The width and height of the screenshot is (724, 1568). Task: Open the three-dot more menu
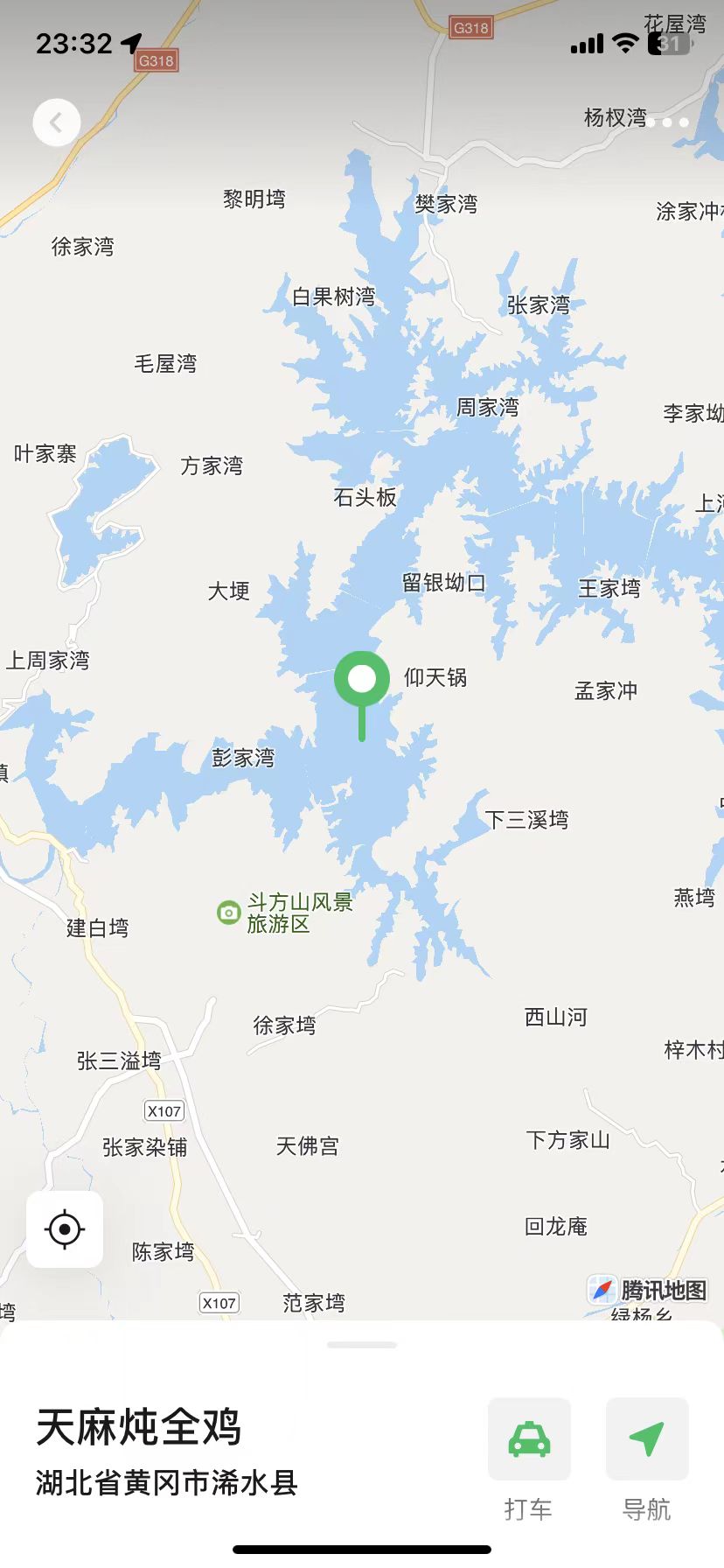tap(667, 122)
